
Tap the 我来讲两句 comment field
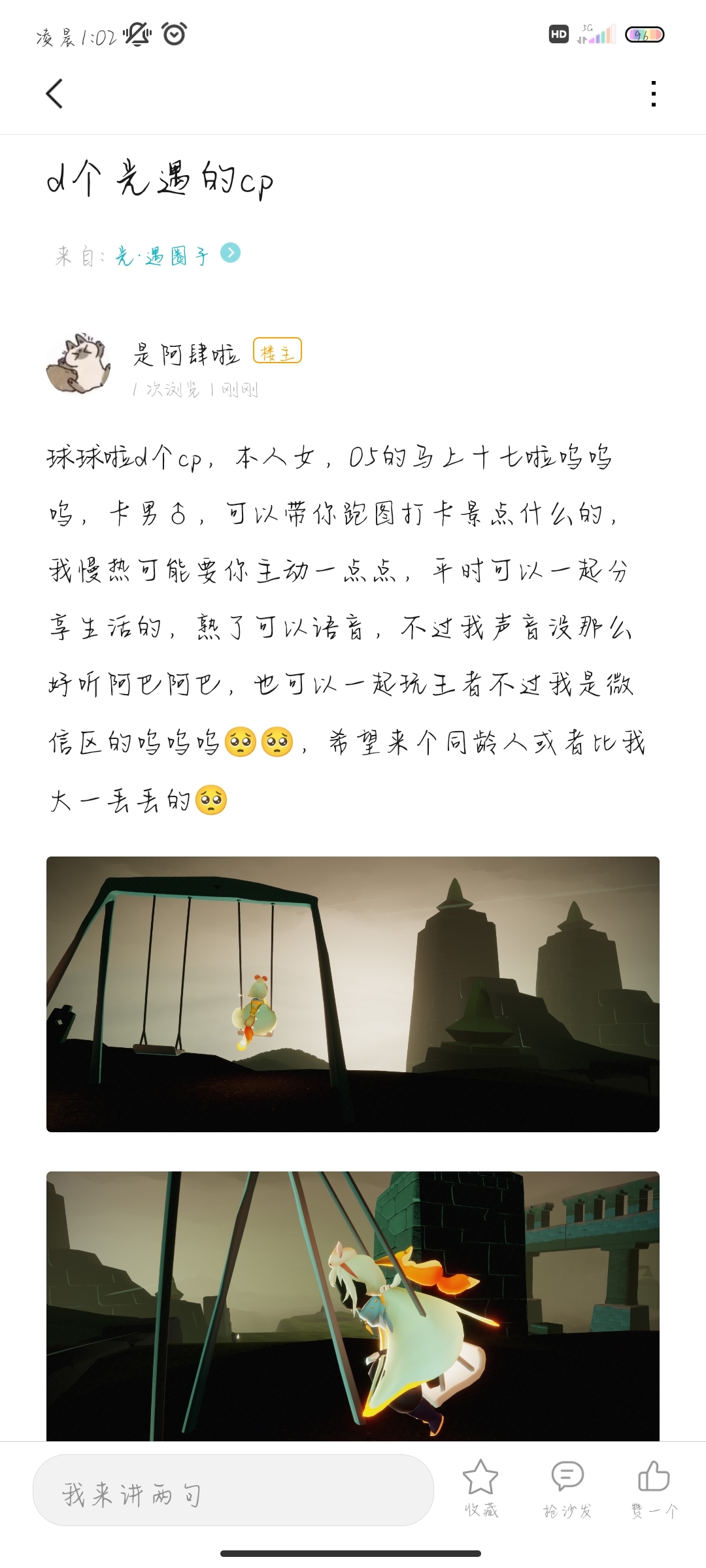[x=233, y=1494]
